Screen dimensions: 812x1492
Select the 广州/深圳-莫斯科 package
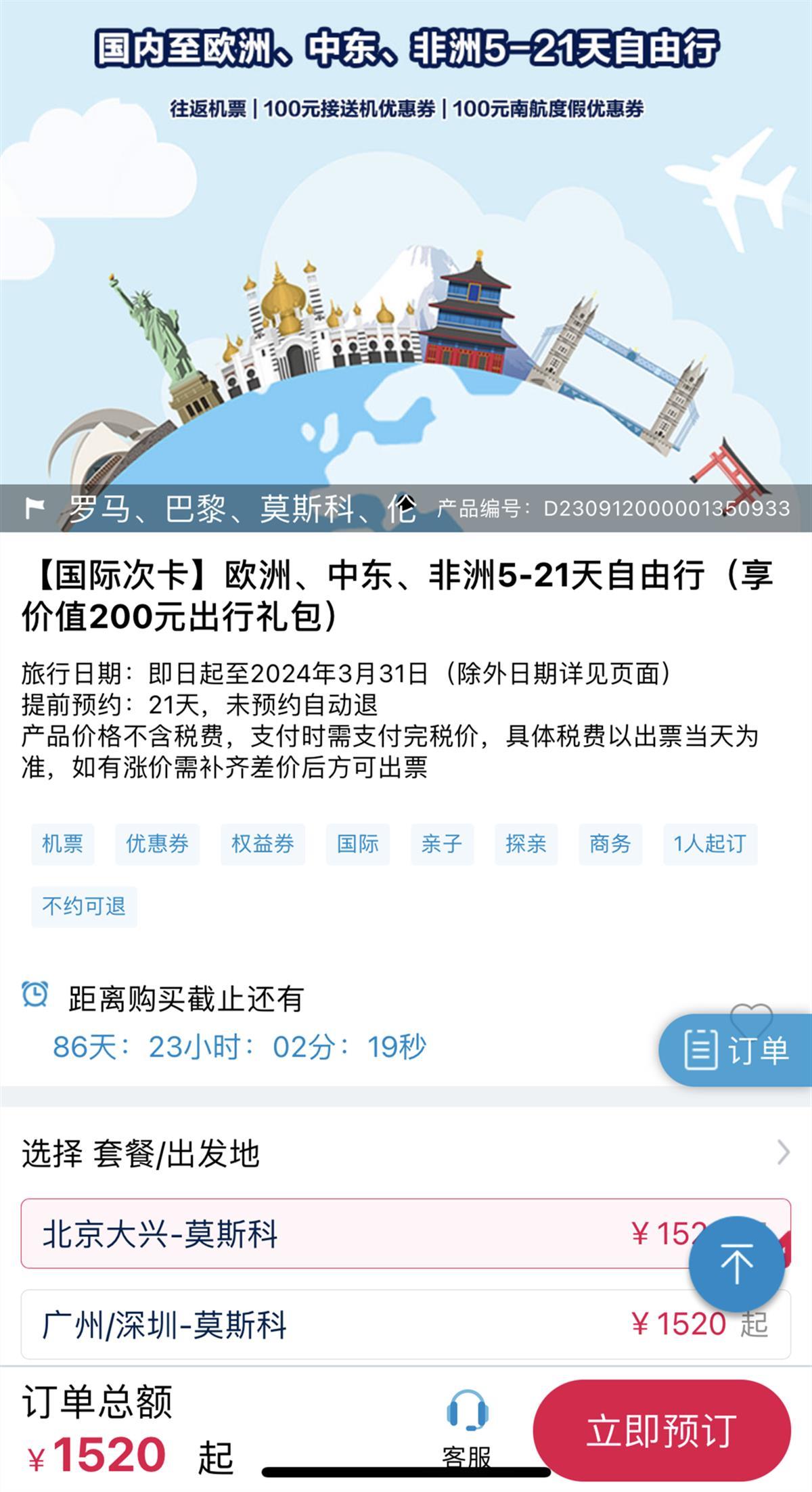[338, 1324]
